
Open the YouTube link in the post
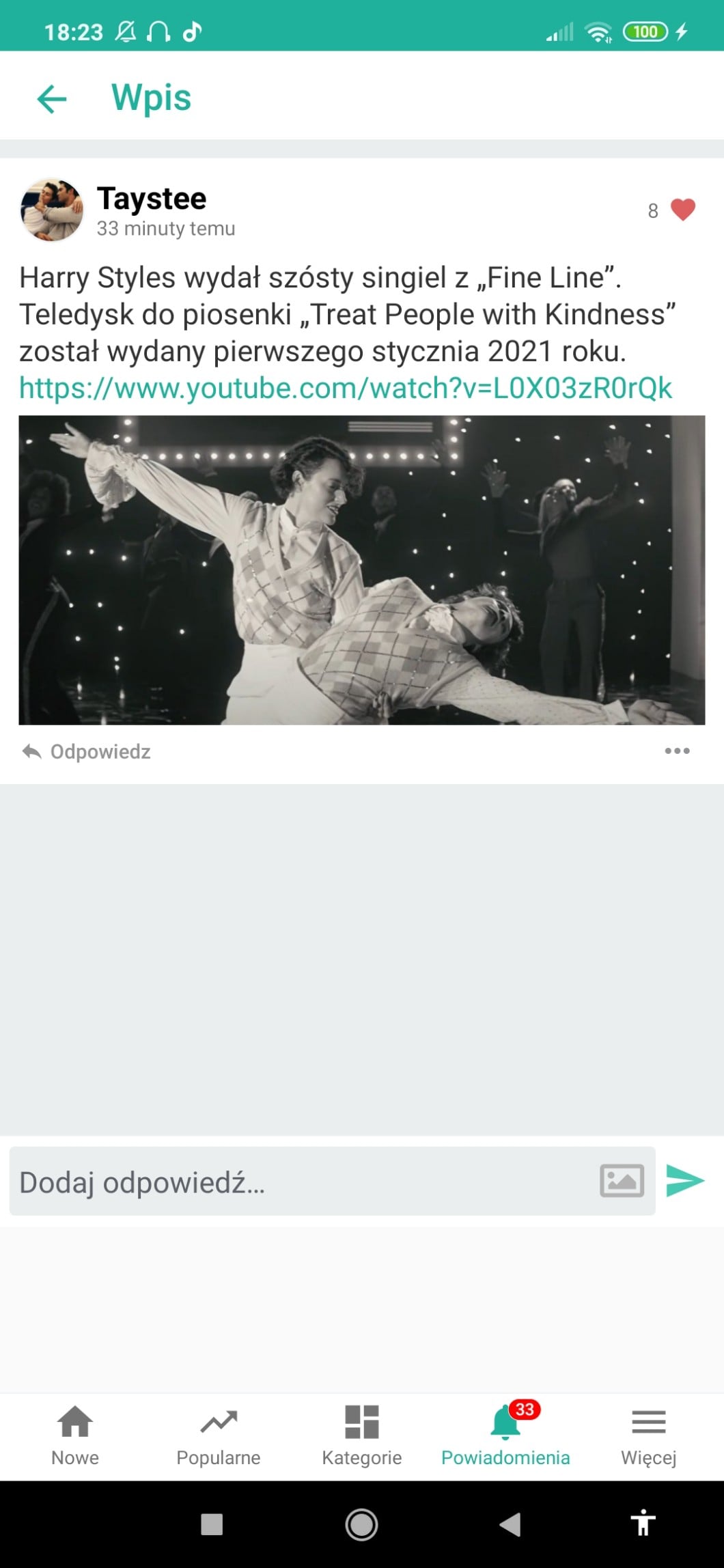pos(345,388)
